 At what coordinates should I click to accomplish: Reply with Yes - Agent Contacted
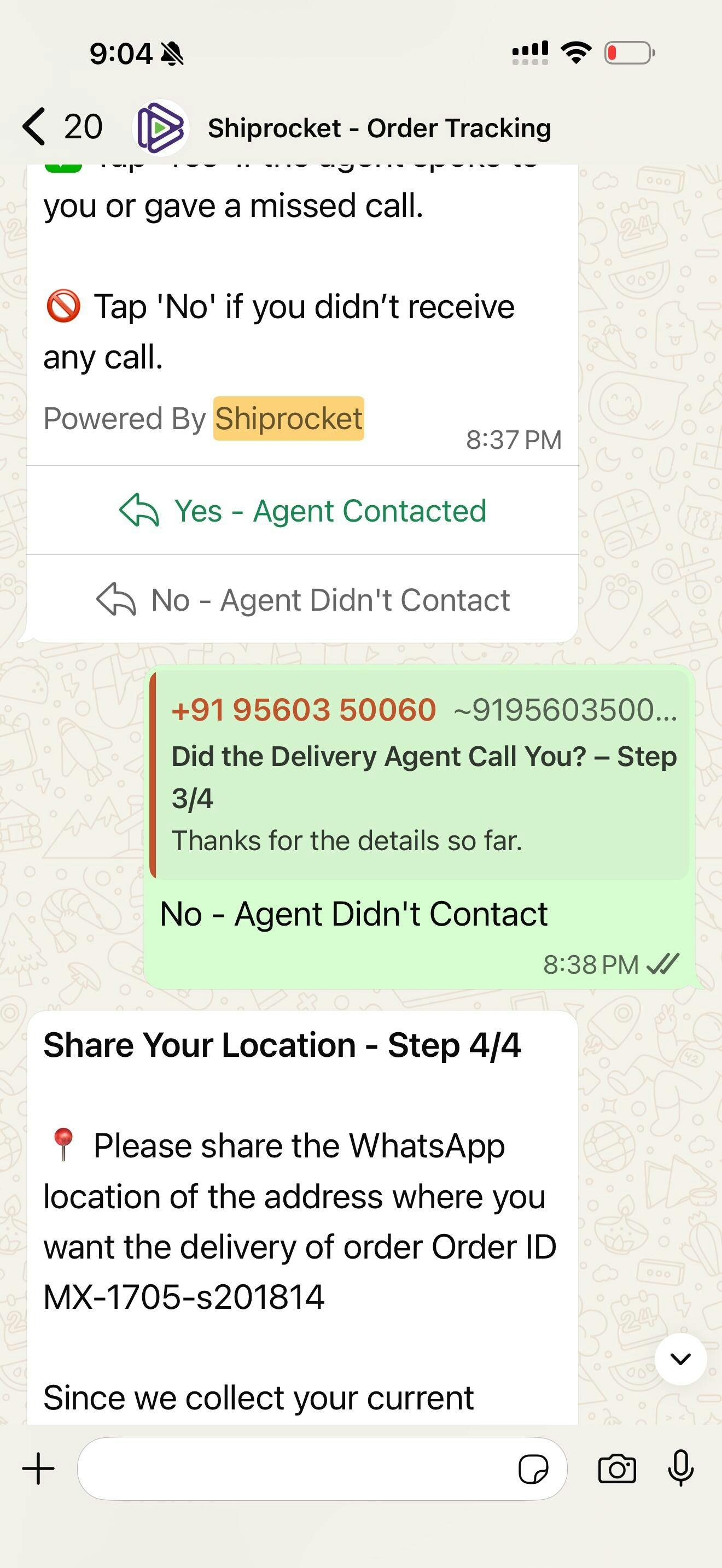[x=302, y=511]
